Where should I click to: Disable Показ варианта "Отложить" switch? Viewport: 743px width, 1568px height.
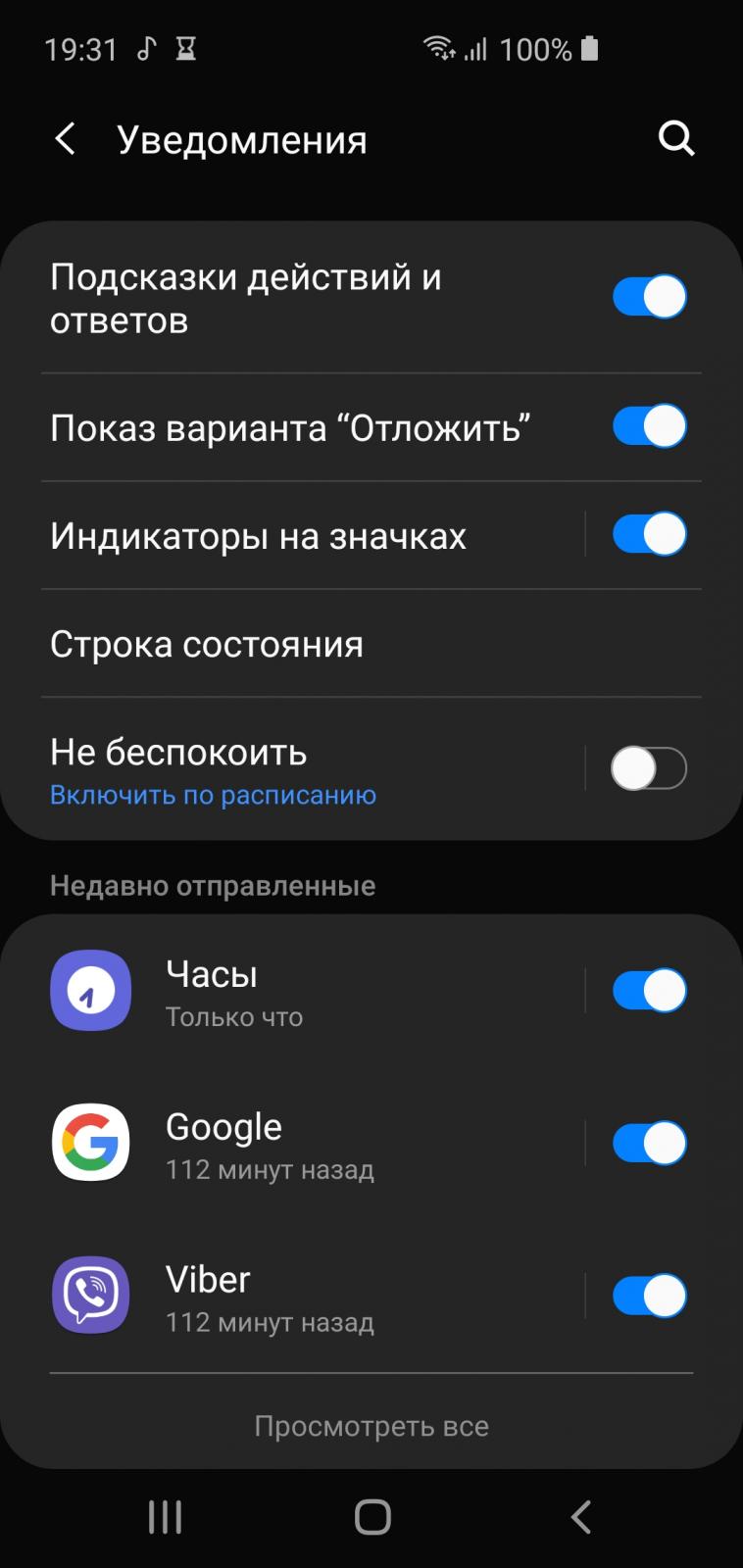[649, 426]
